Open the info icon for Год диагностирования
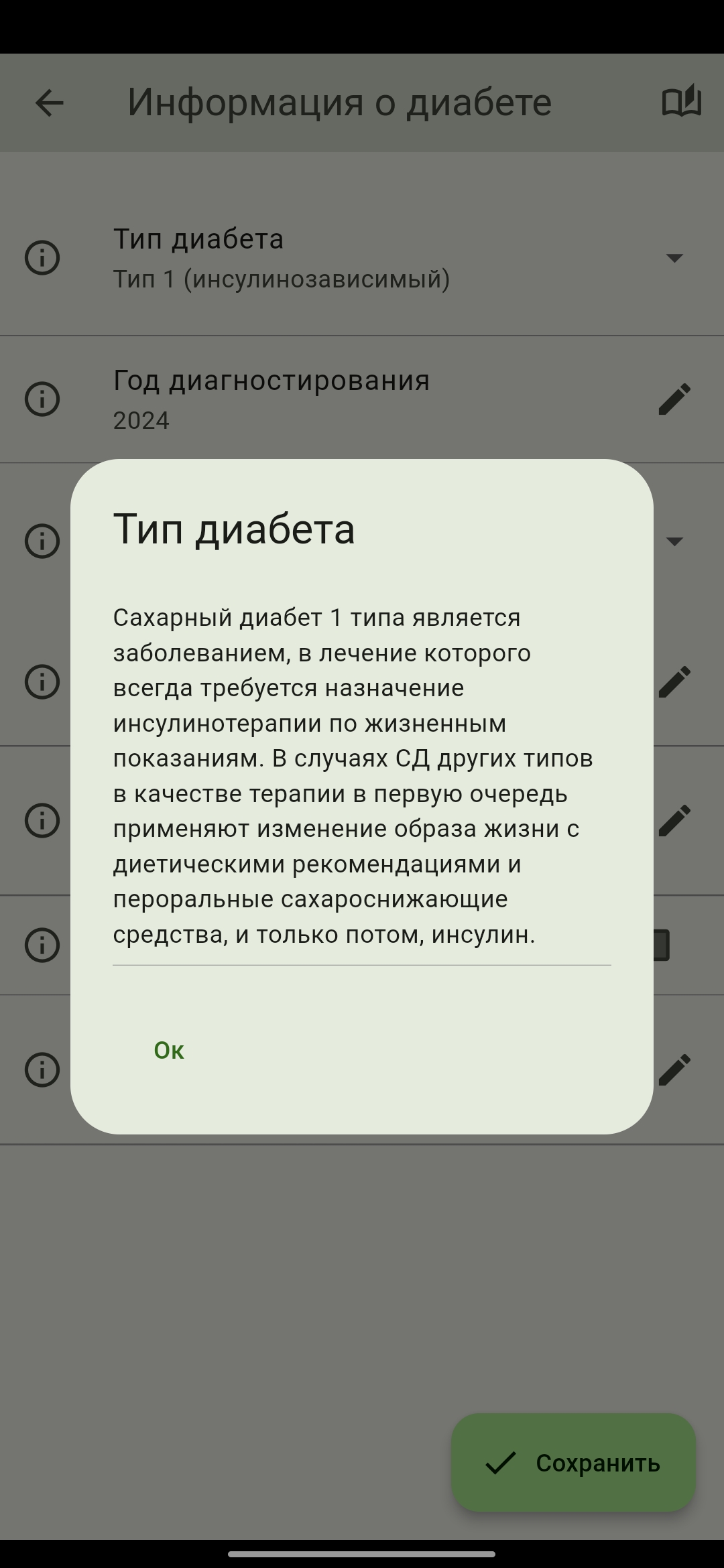This screenshot has height=1568, width=724. click(42, 399)
